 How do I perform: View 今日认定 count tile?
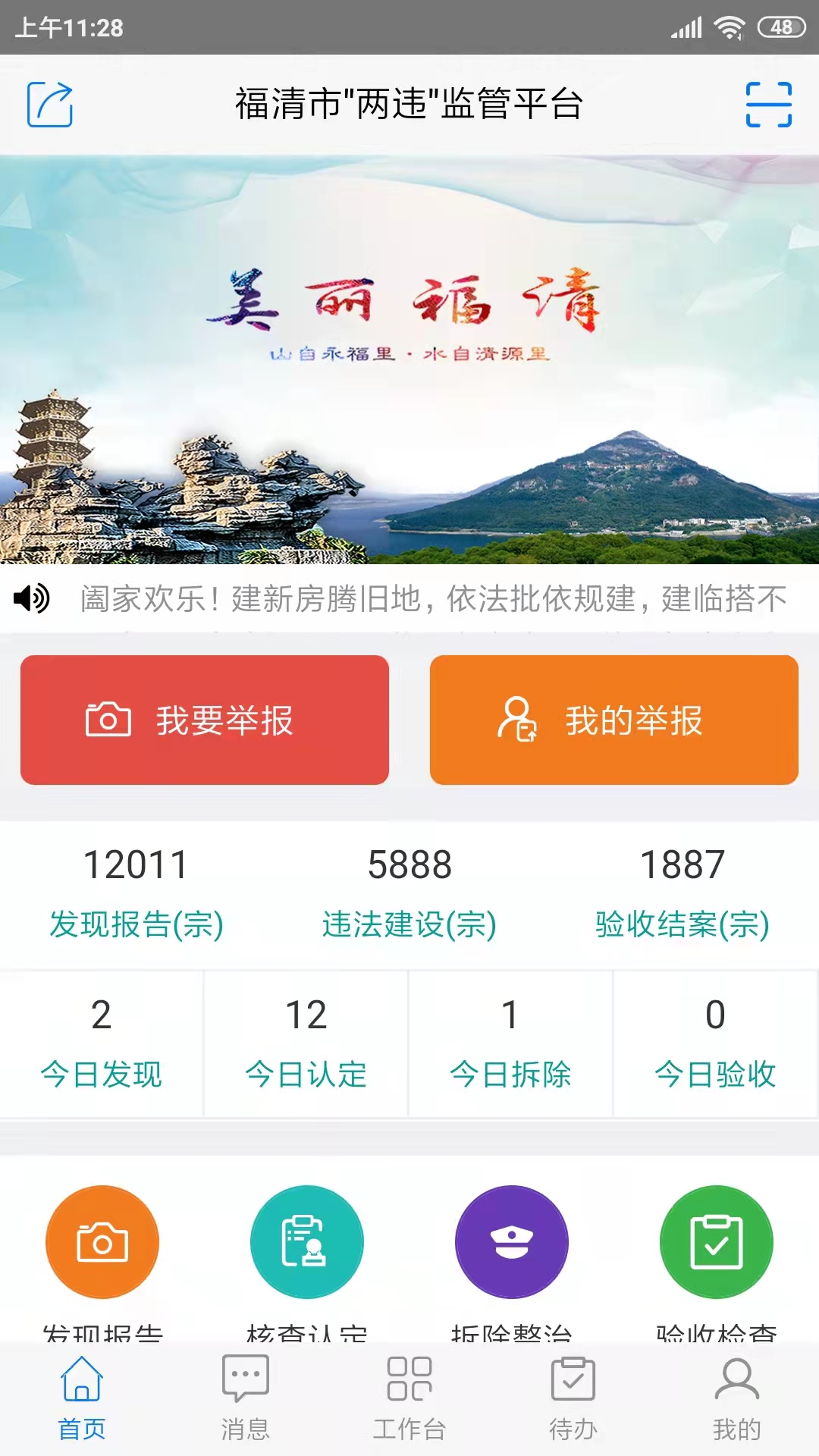(x=306, y=1043)
